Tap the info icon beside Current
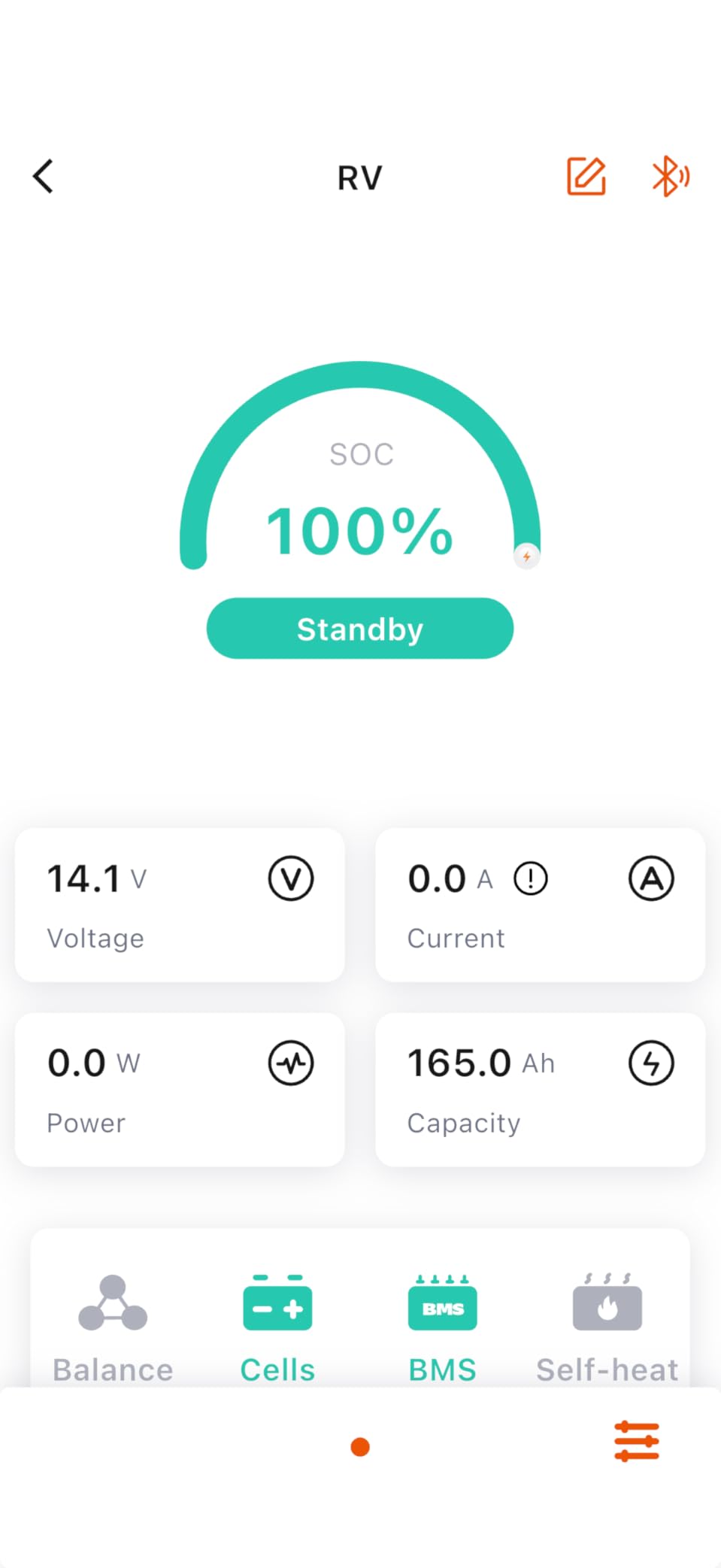 [x=531, y=878]
